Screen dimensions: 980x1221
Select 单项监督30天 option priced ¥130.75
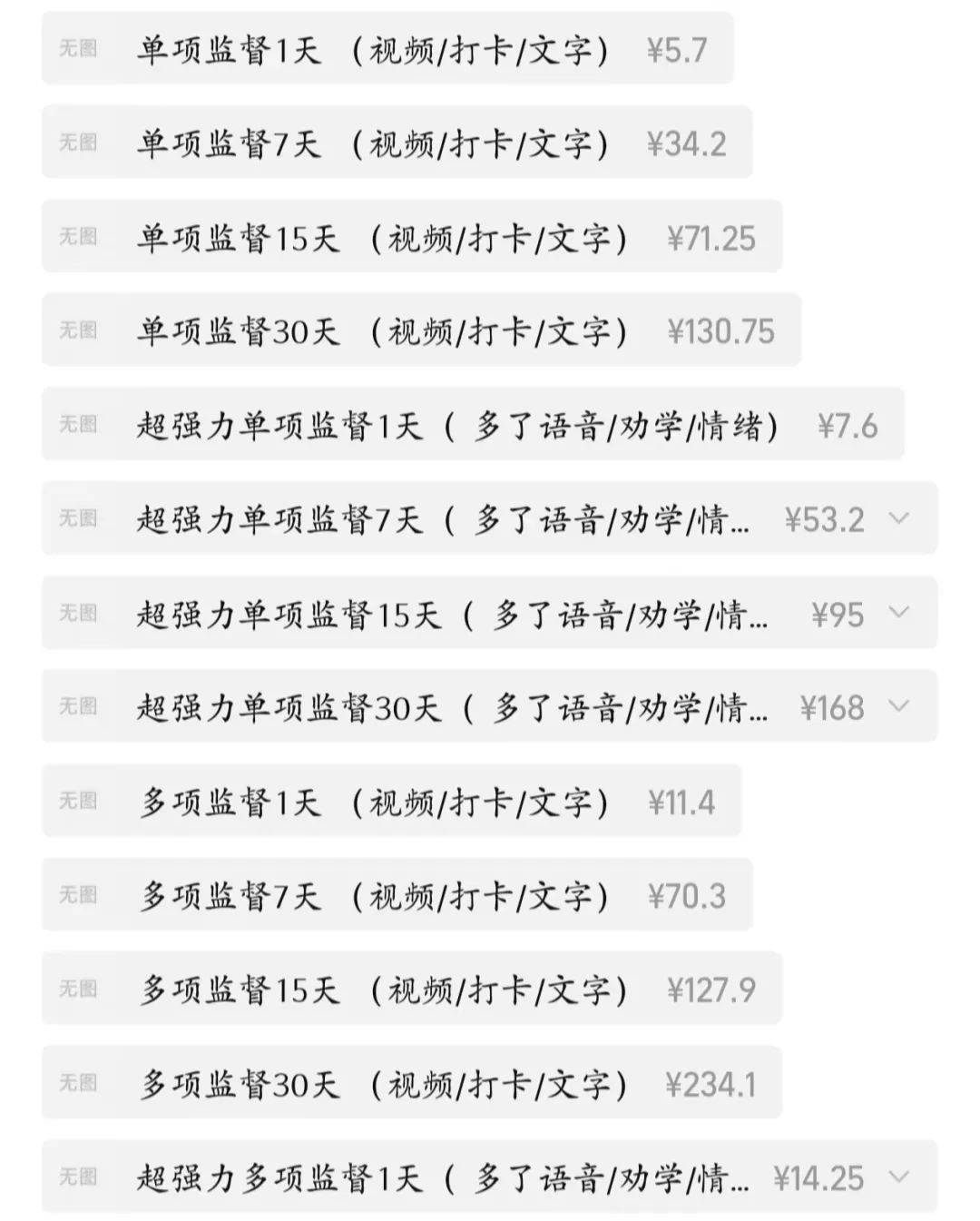421,330
